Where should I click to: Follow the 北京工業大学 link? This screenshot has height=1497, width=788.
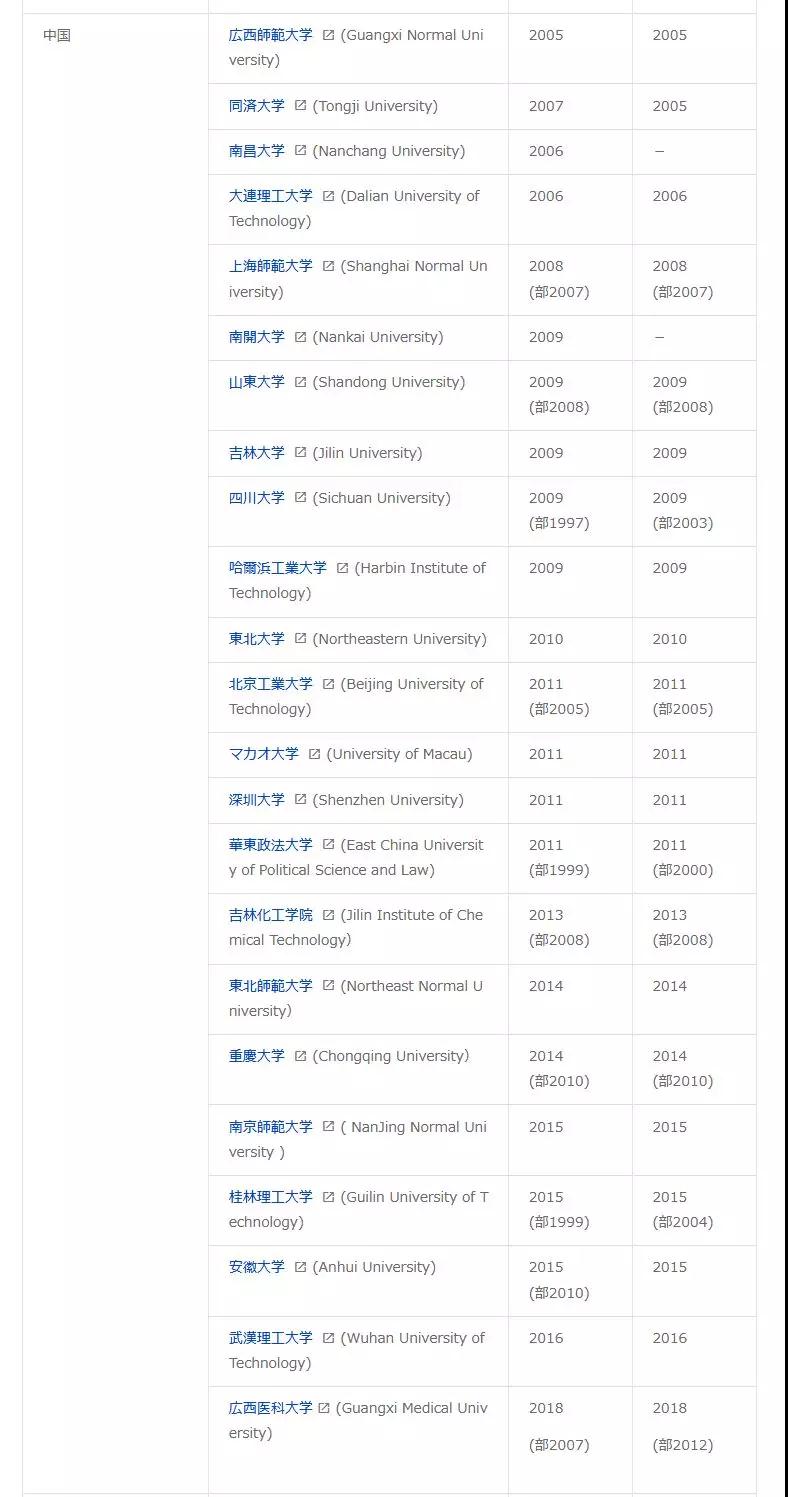click(x=270, y=684)
